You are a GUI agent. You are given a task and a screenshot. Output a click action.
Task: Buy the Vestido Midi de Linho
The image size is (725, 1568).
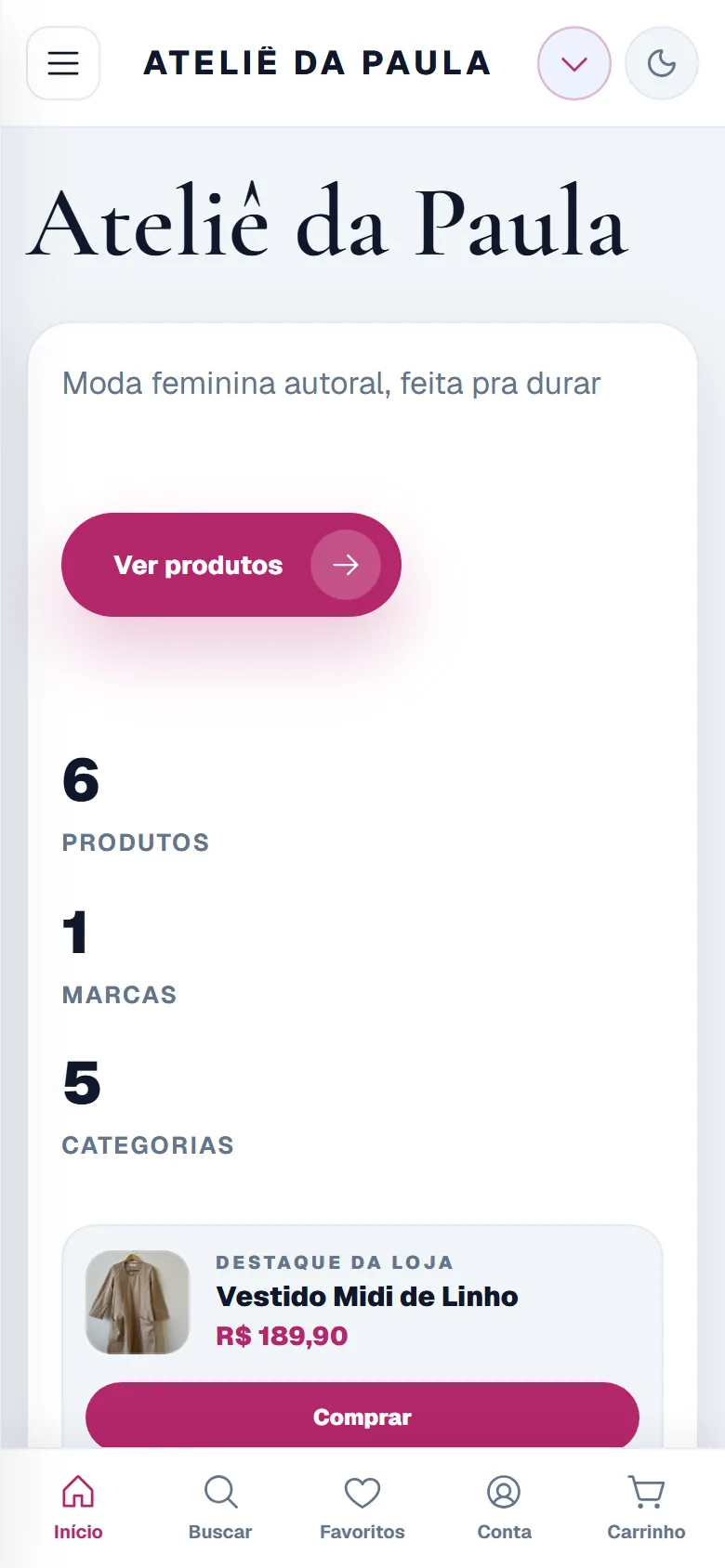[x=362, y=1416]
